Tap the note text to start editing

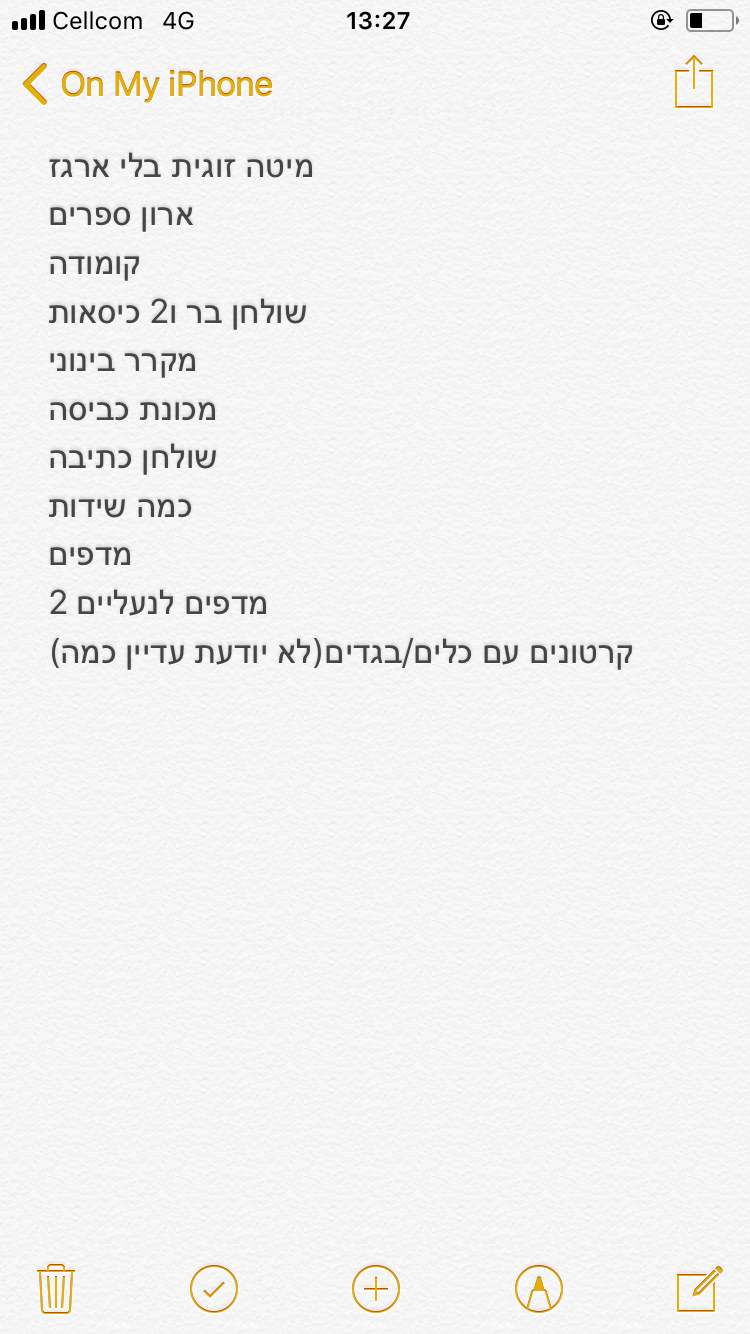(x=341, y=410)
